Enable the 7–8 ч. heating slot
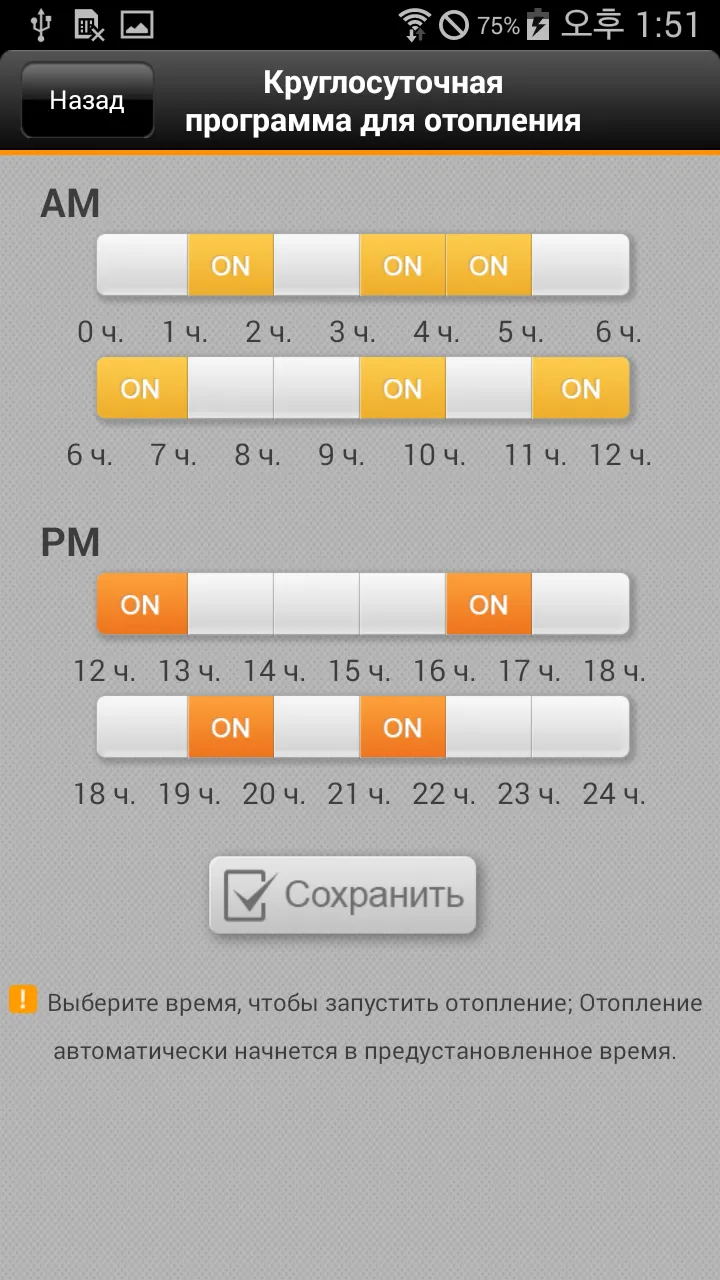This screenshot has width=720, height=1280. pos(231,388)
